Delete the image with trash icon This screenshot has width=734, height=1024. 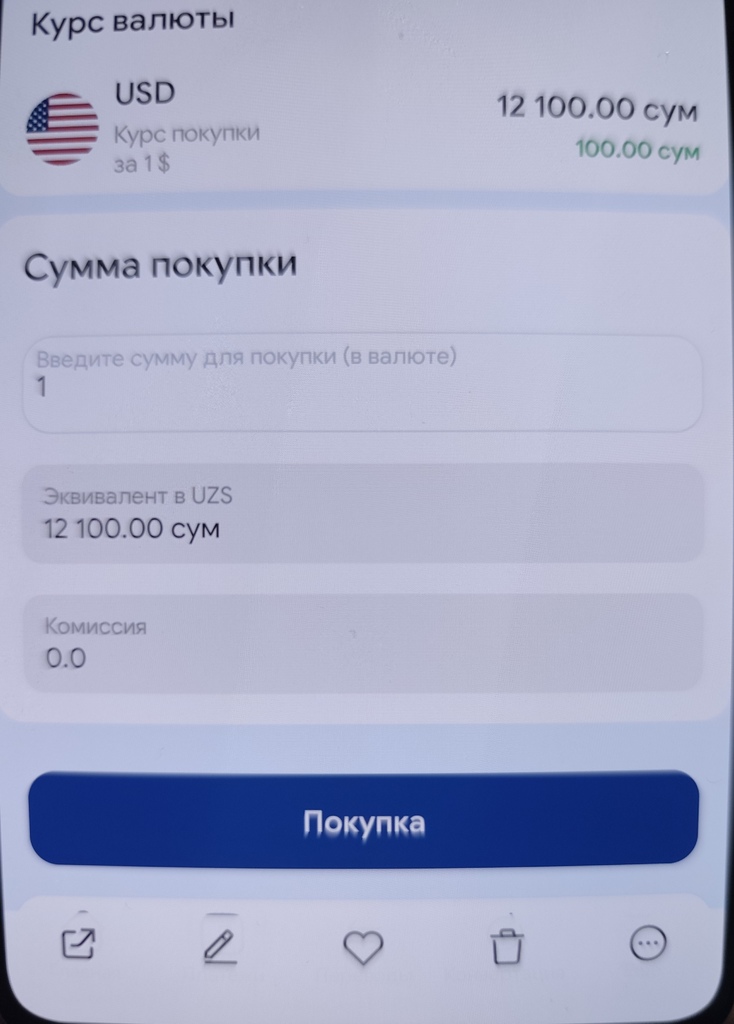pyautogui.click(x=507, y=945)
